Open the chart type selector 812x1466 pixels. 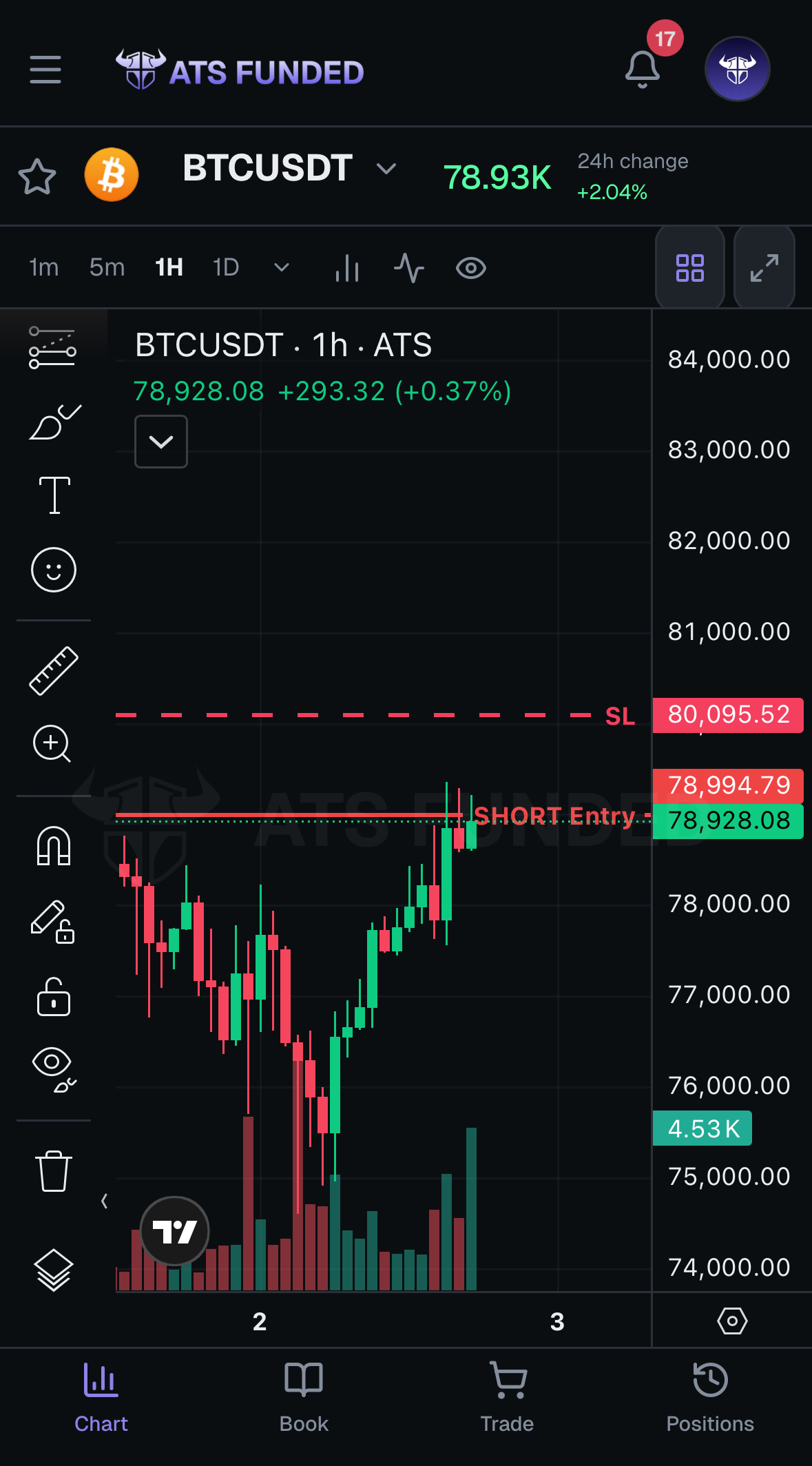point(347,268)
